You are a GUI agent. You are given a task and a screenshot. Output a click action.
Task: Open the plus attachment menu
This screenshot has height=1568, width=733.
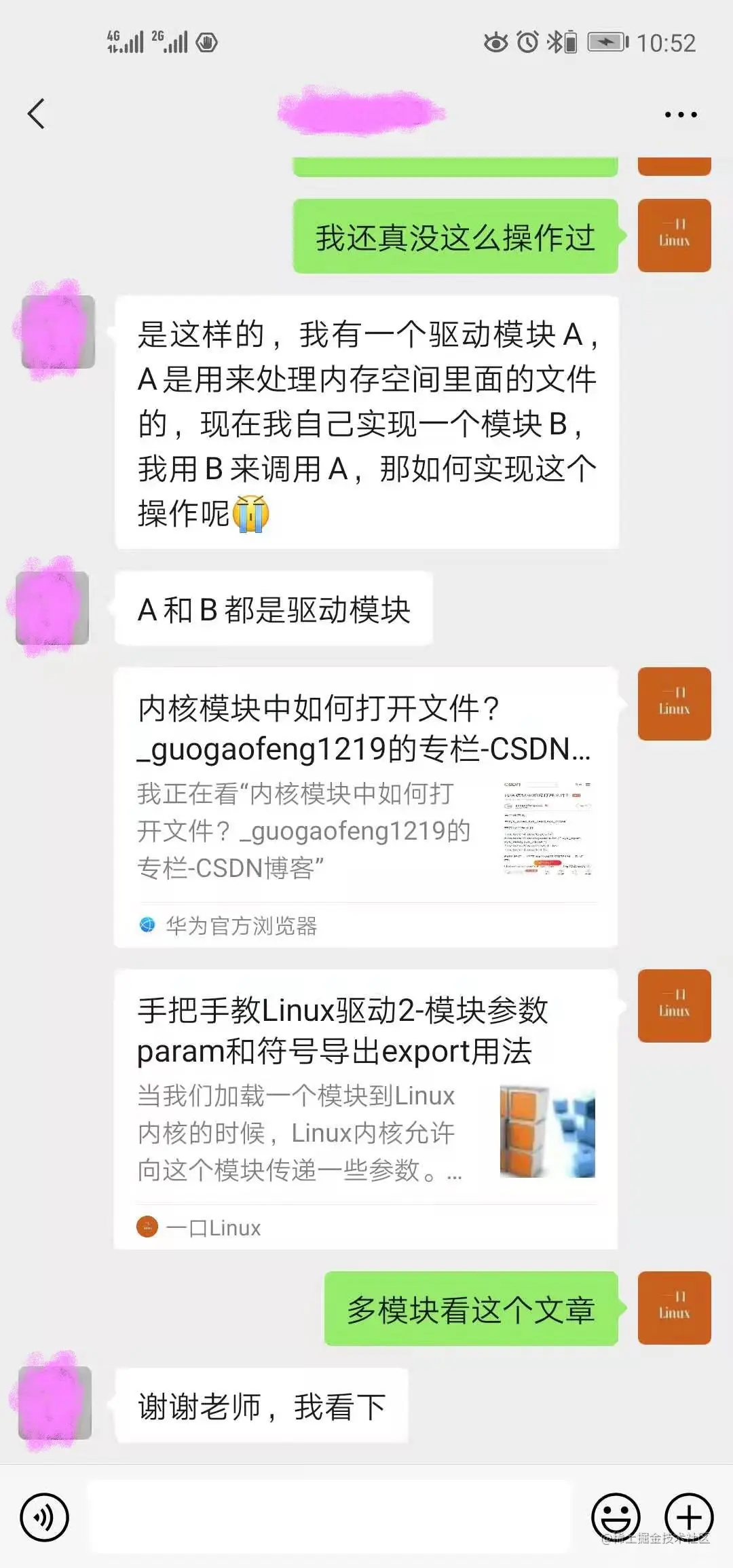click(x=689, y=1516)
